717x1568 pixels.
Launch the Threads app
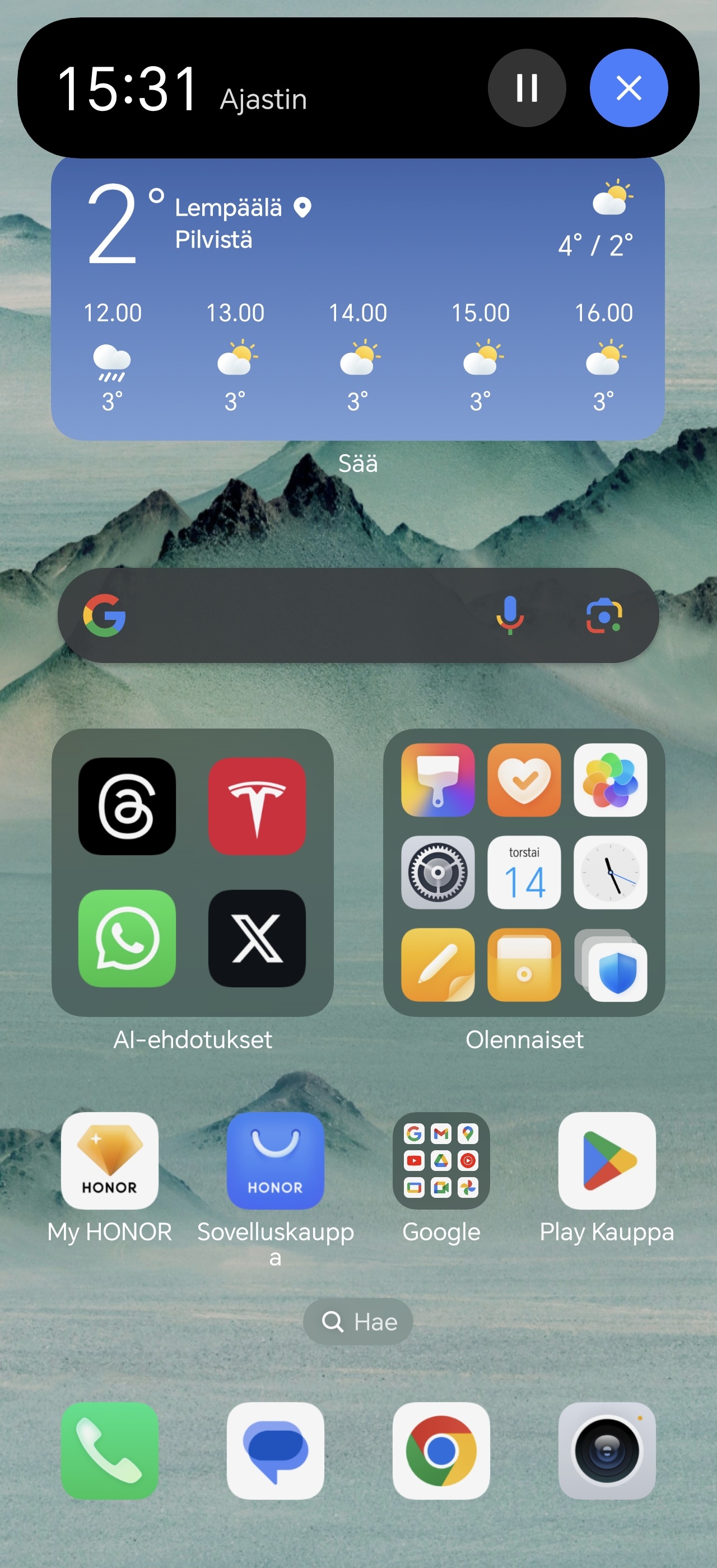coord(127,806)
